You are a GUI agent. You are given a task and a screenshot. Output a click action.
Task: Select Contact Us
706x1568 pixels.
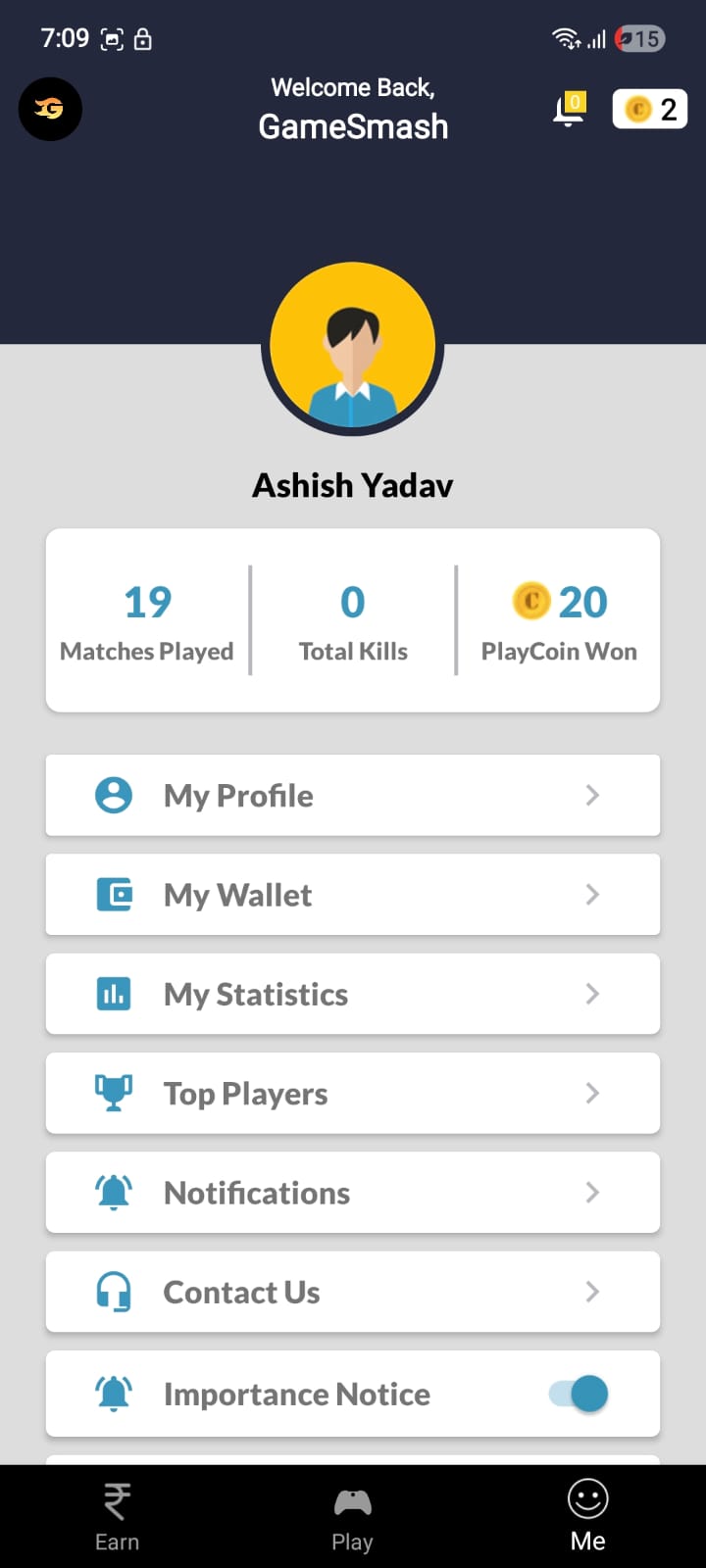(x=353, y=1292)
